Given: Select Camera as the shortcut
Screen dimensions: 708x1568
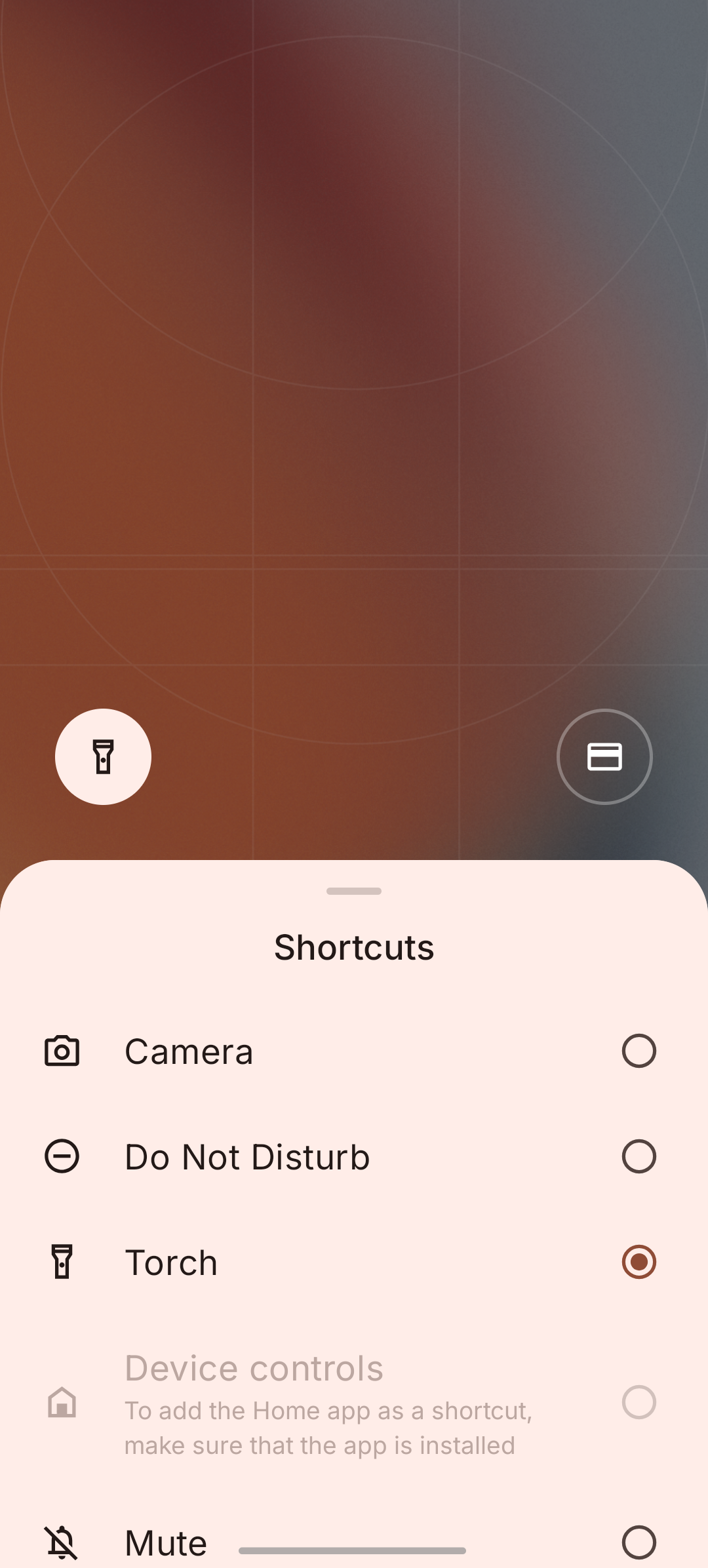Looking at the screenshot, I should [x=639, y=1051].
